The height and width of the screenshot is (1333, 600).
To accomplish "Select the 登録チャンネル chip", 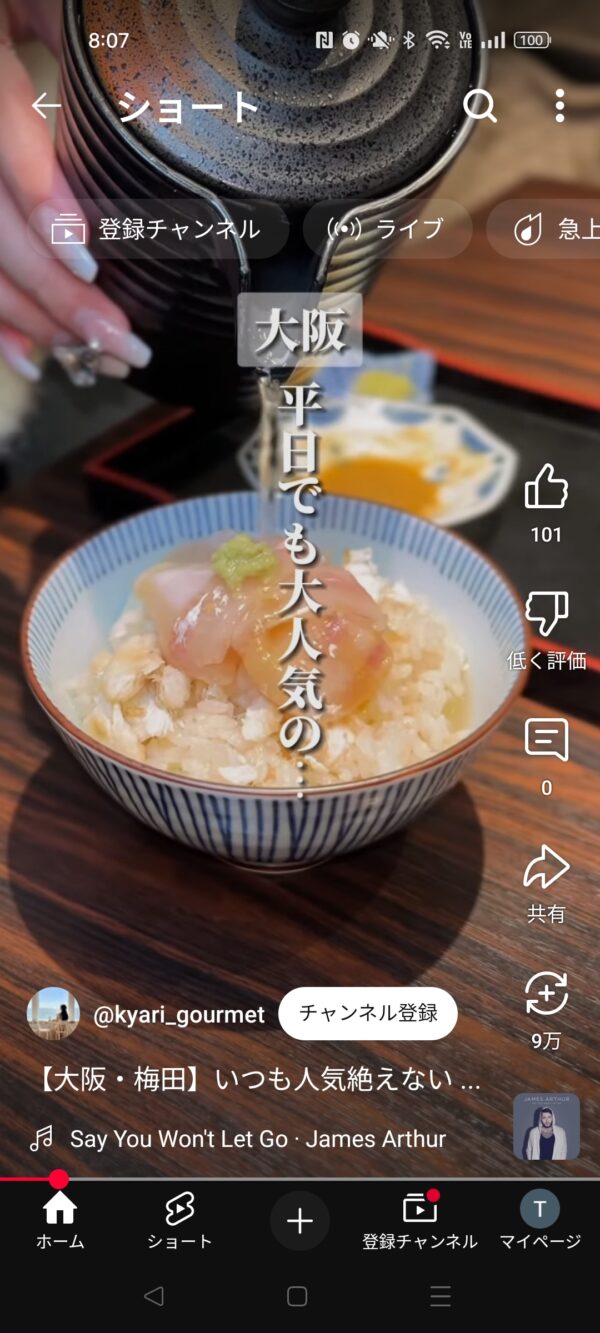I will [157, 229].
